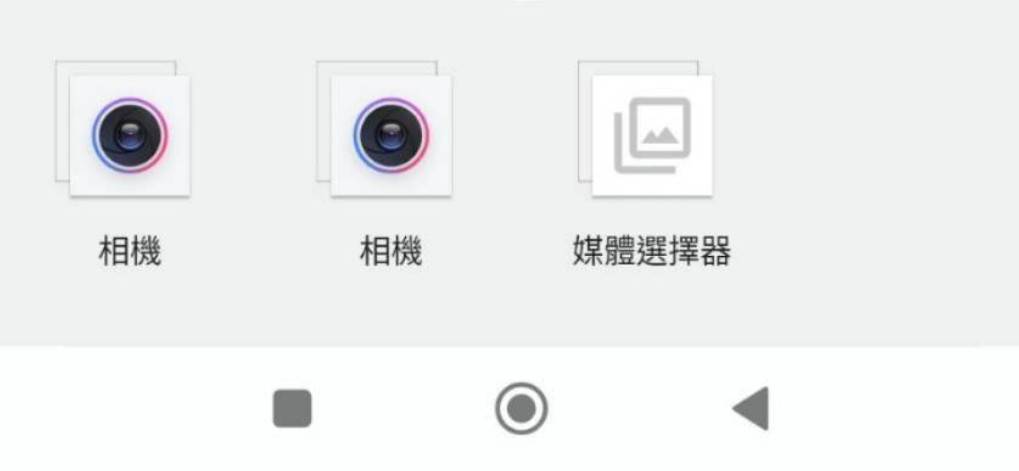The height and width of the screenshot is (471, 1019).
Task: Go back with the navigation bar arrow
Action: click(750, 409)
